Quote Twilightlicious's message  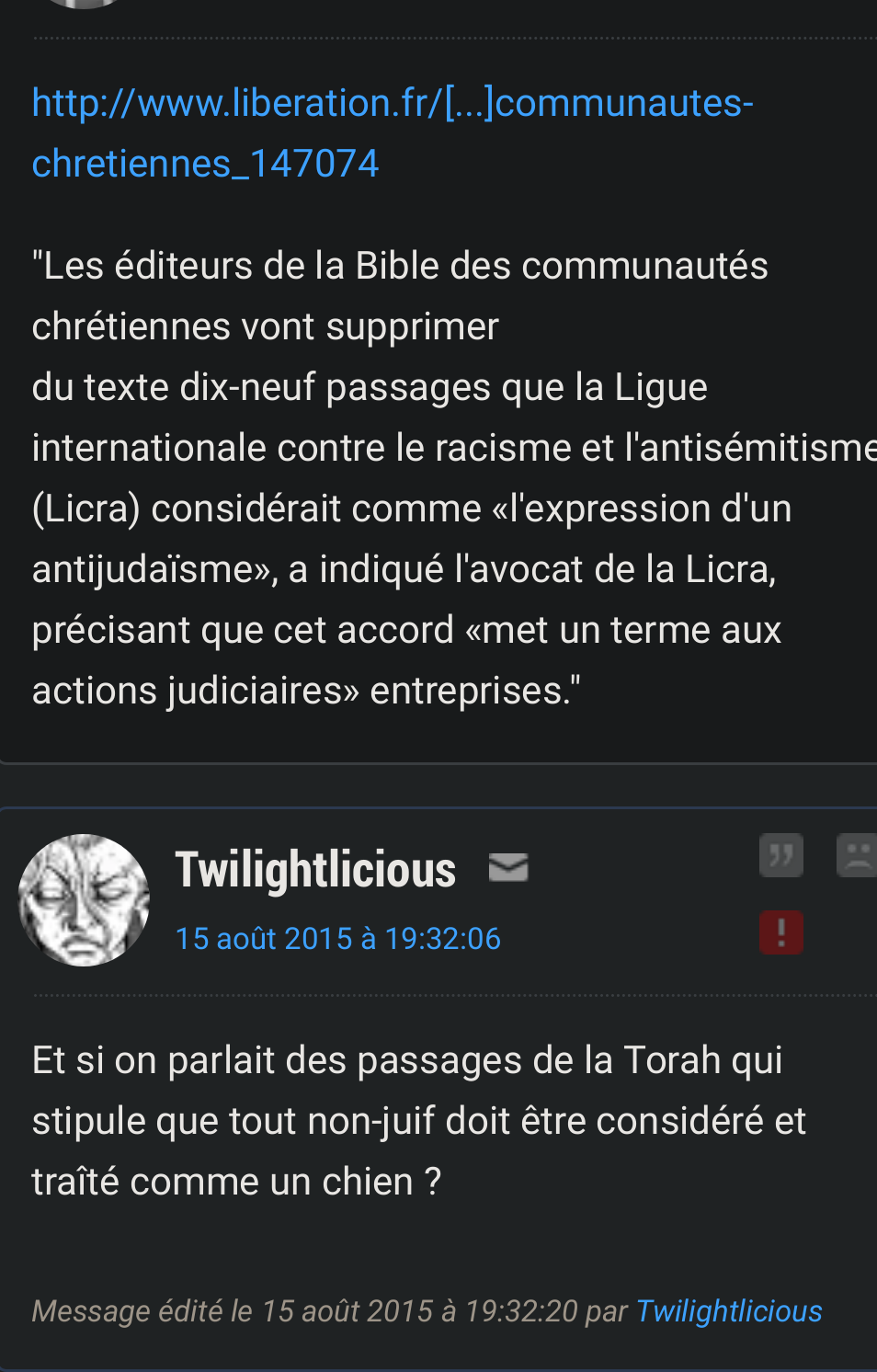pyautogui.click(x=780, y=855)
